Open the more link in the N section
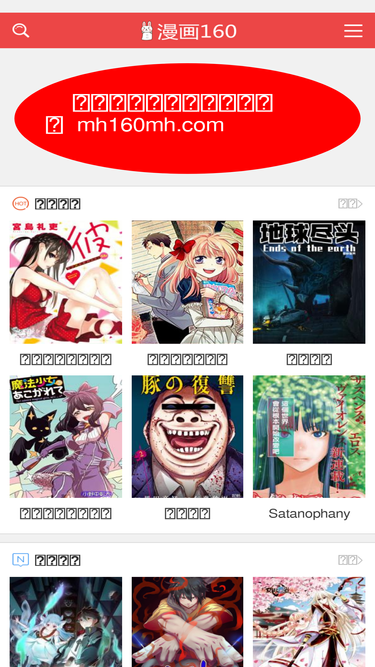The height and width of the screenshot is (667, 375). tap(350, 560)
